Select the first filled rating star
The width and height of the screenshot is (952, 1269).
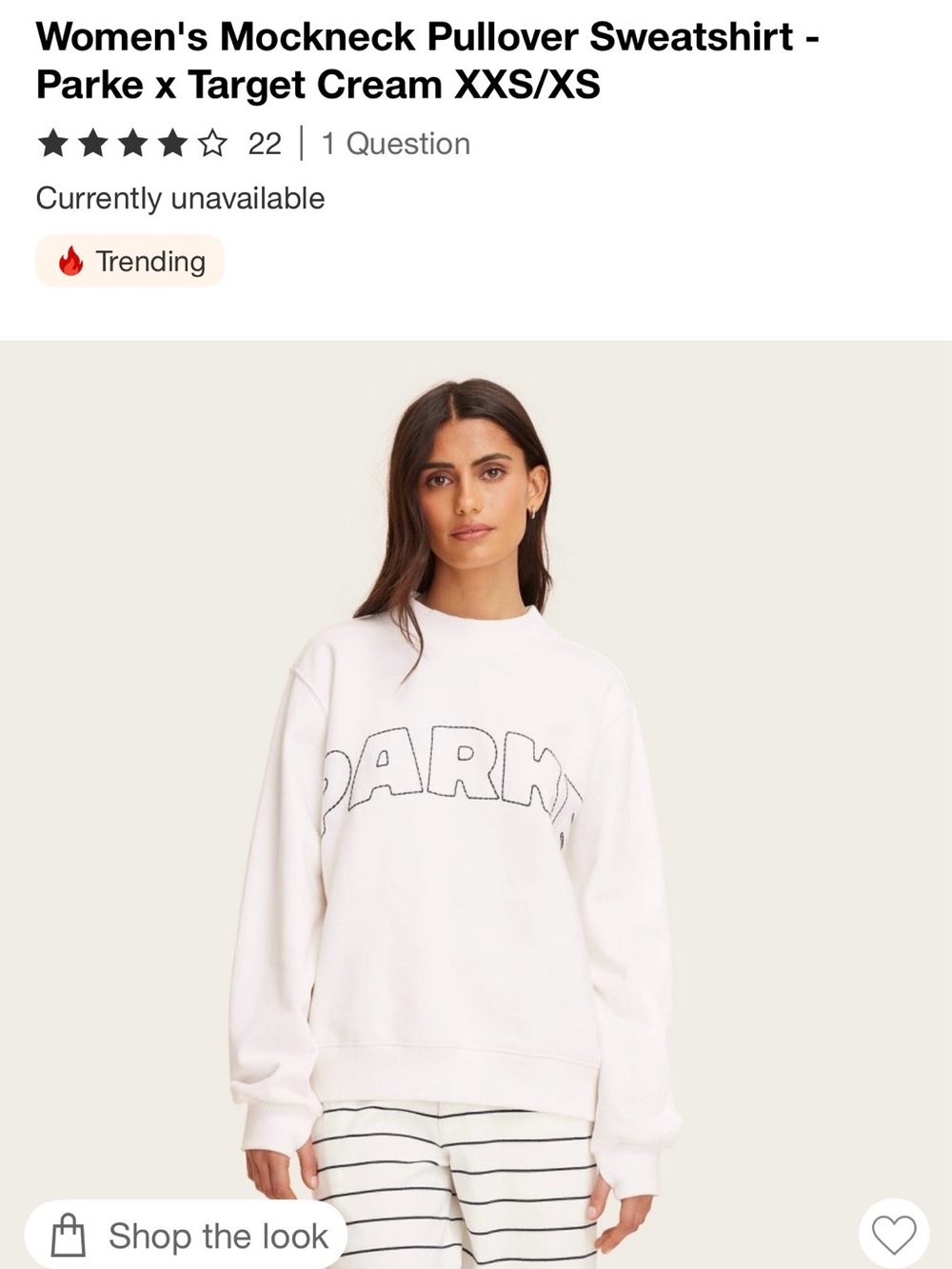(54, 144)
